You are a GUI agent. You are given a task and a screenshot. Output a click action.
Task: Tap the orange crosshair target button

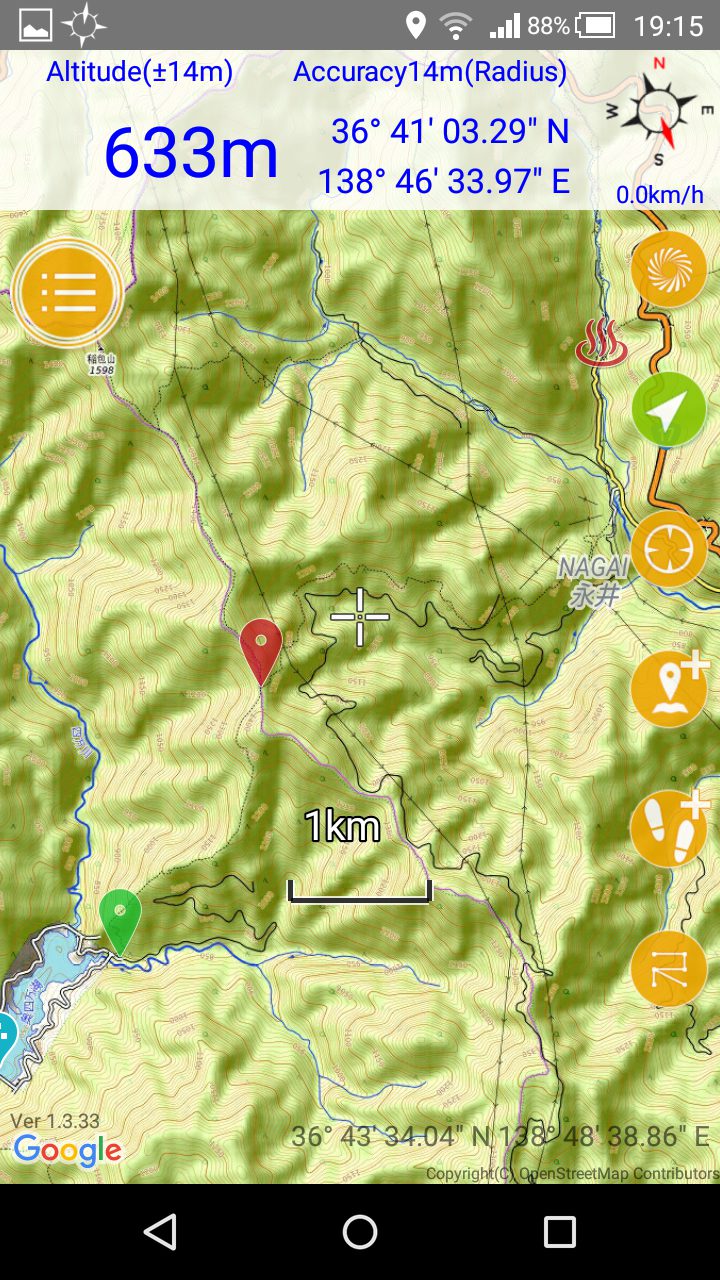pos(669,549)
